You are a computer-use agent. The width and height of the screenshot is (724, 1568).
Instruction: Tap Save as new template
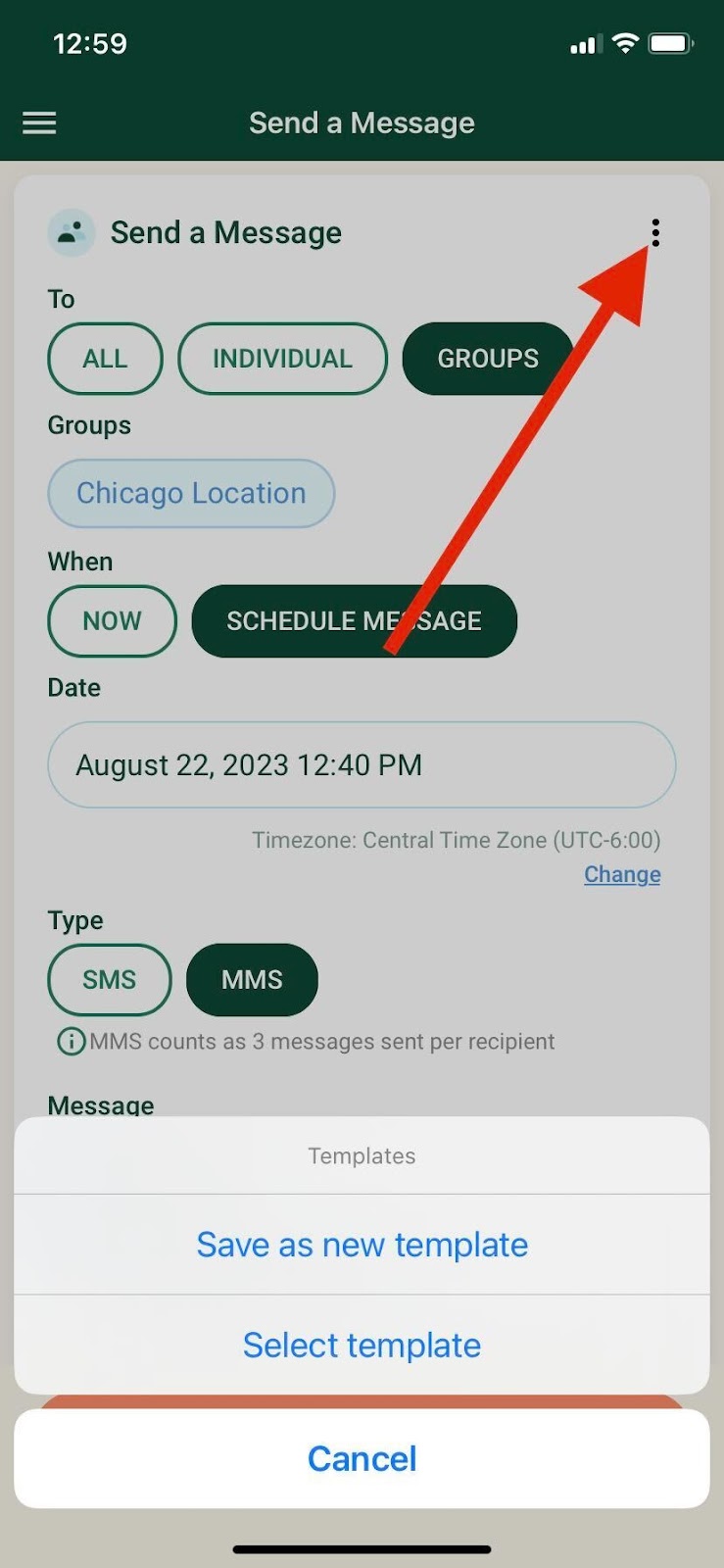(362, 1245)
